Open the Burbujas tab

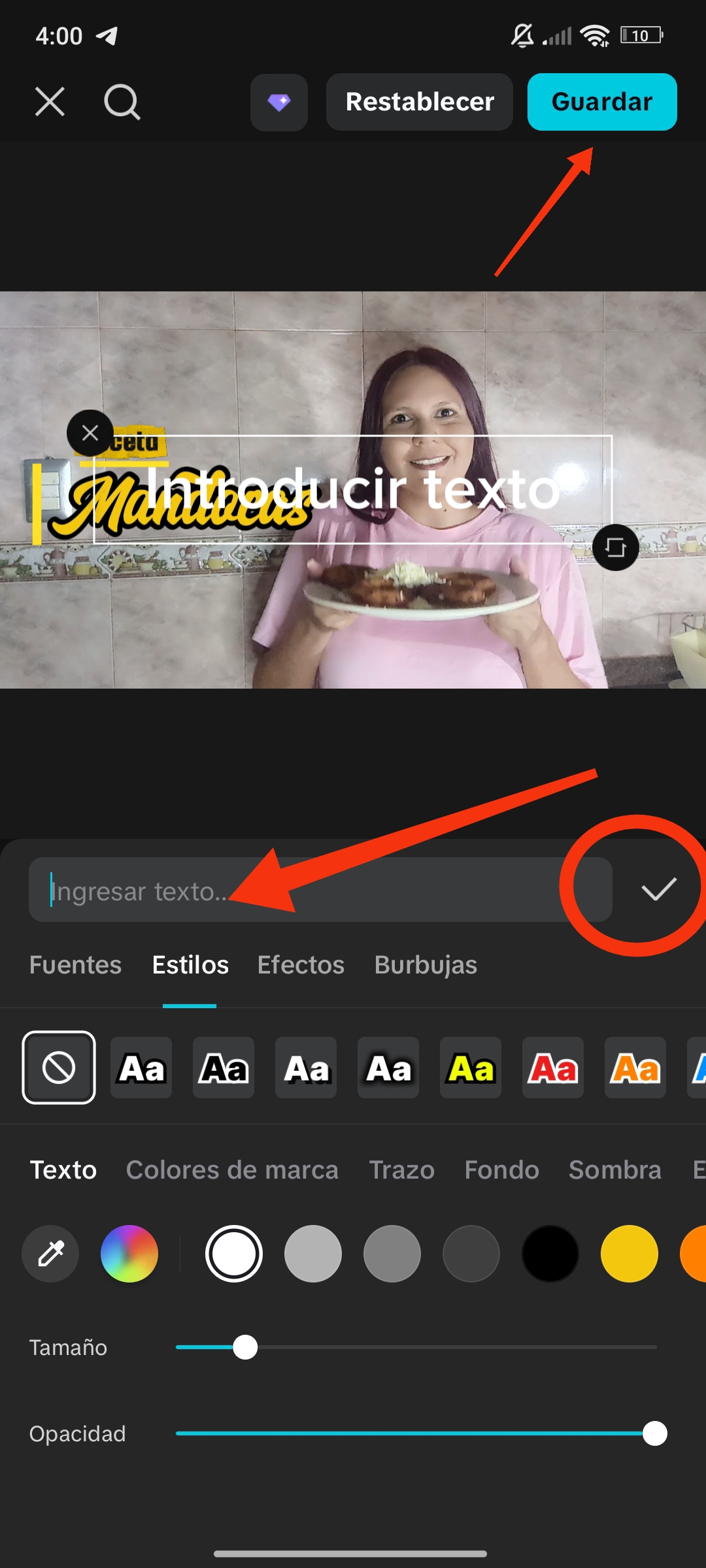pos(426,965)
